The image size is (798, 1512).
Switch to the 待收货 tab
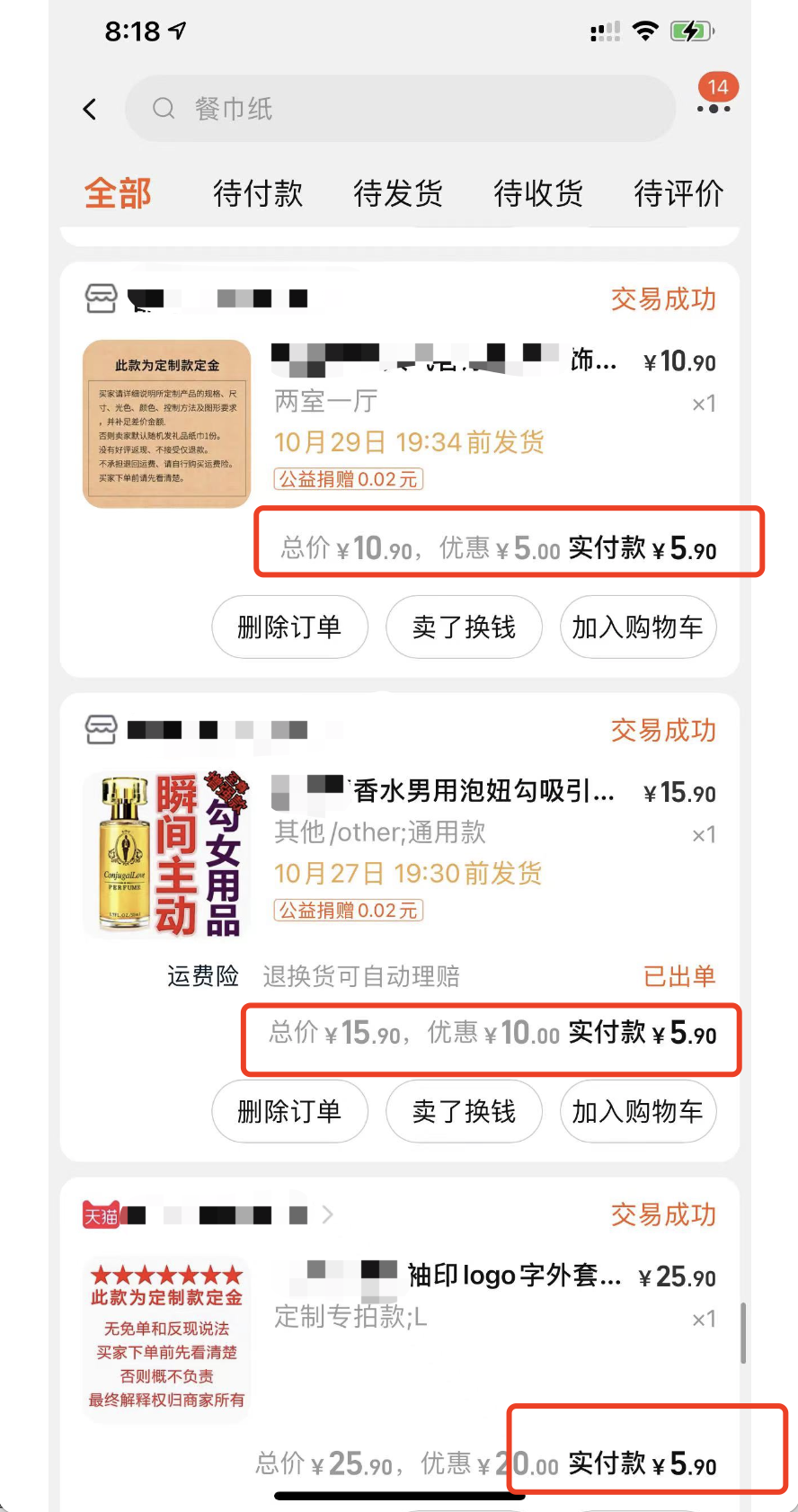[538, 193]
